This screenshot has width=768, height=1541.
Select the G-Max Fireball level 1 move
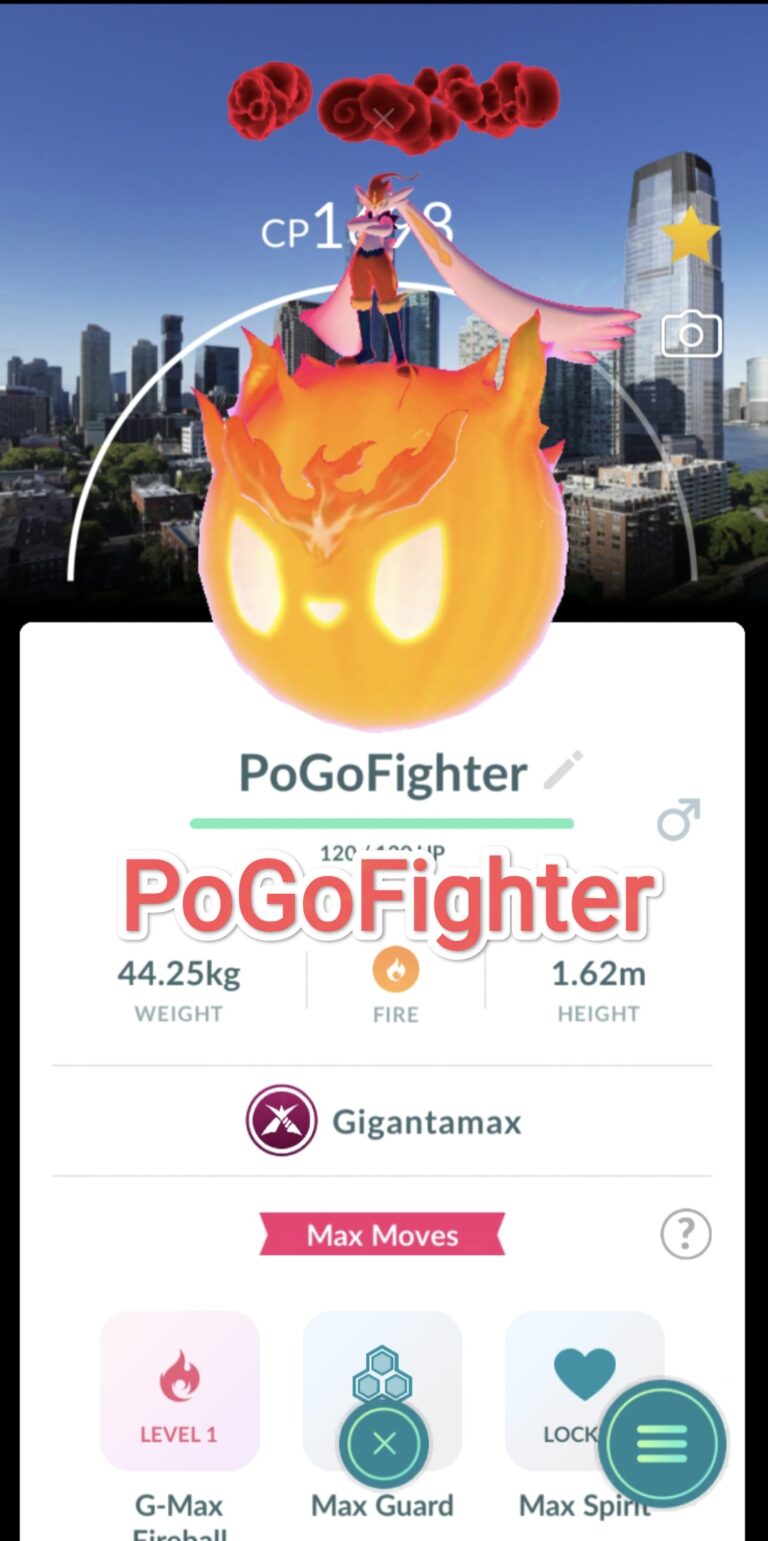pos(180,1391)
